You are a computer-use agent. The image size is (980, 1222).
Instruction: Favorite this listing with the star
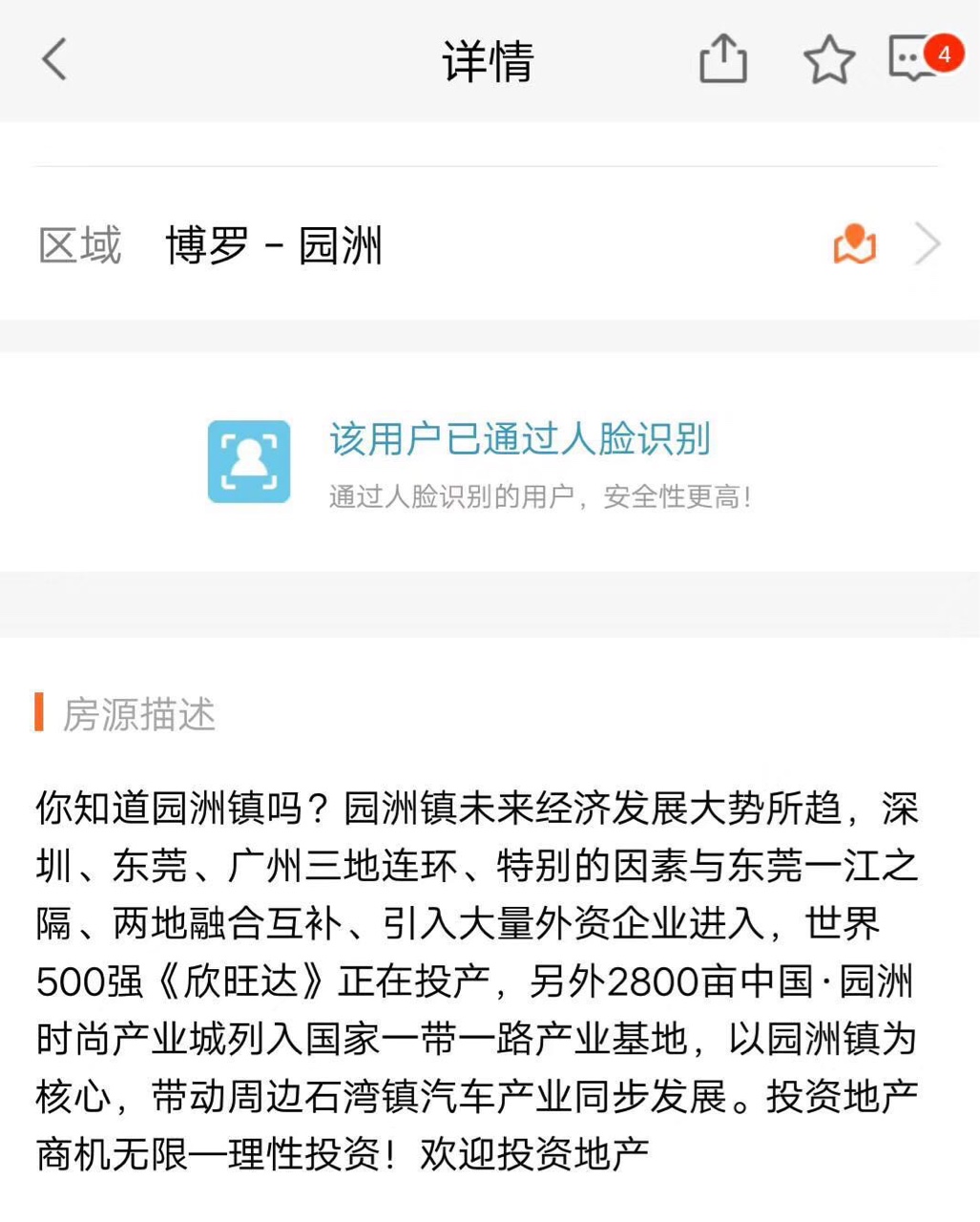coord(828,60)
